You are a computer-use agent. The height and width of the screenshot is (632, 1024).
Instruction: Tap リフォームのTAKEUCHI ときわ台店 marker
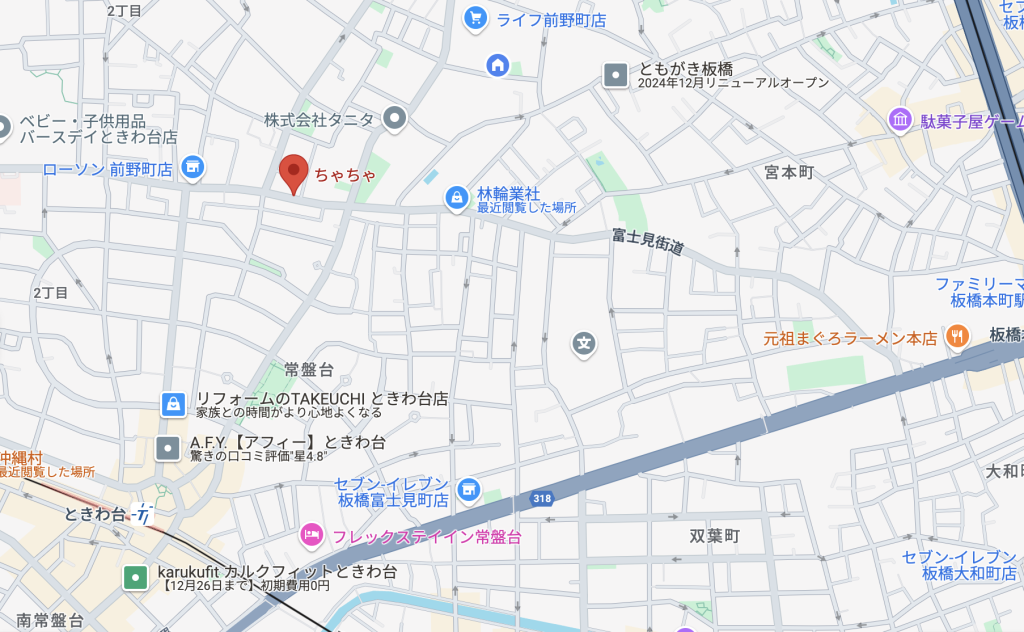point(174,404)
